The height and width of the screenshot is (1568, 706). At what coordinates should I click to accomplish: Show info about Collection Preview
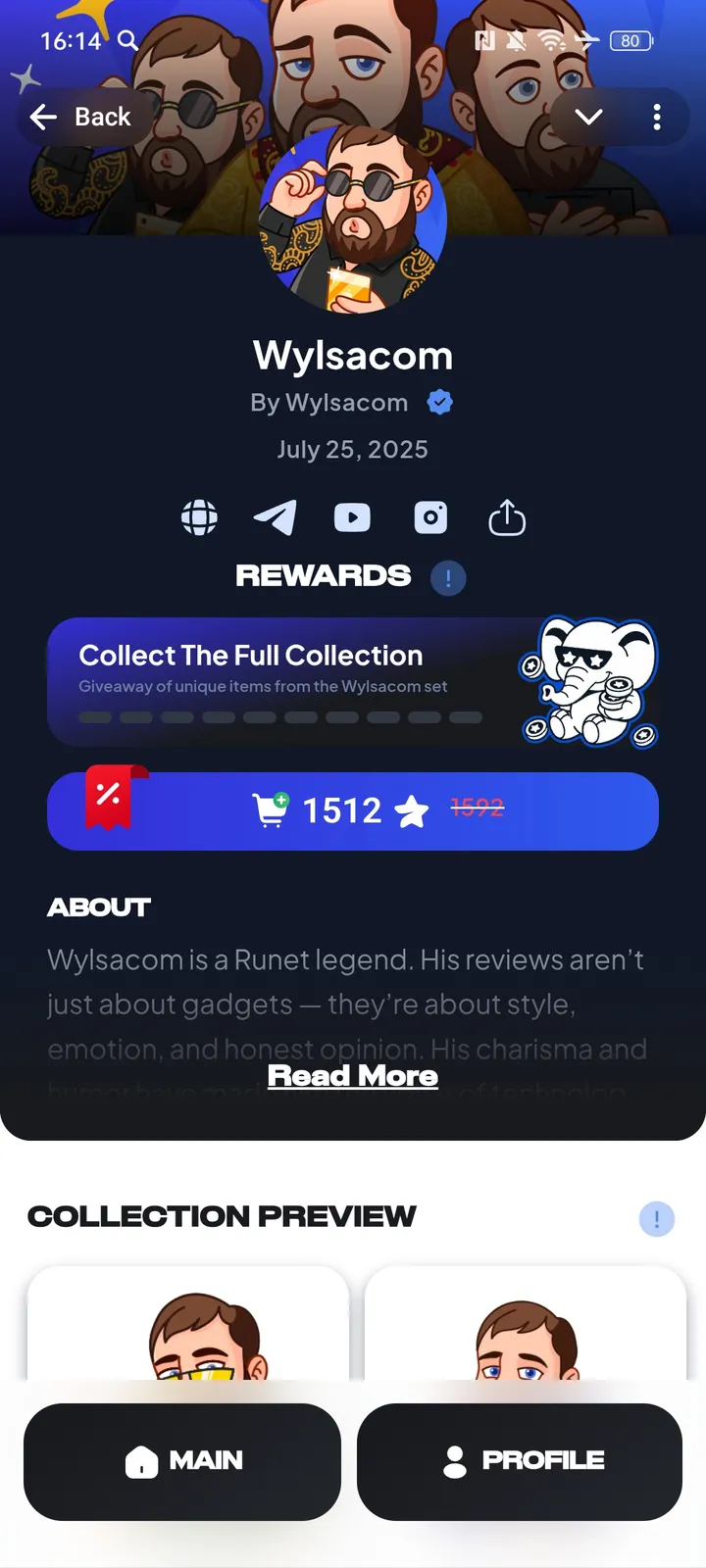(x=656, y=1219)
